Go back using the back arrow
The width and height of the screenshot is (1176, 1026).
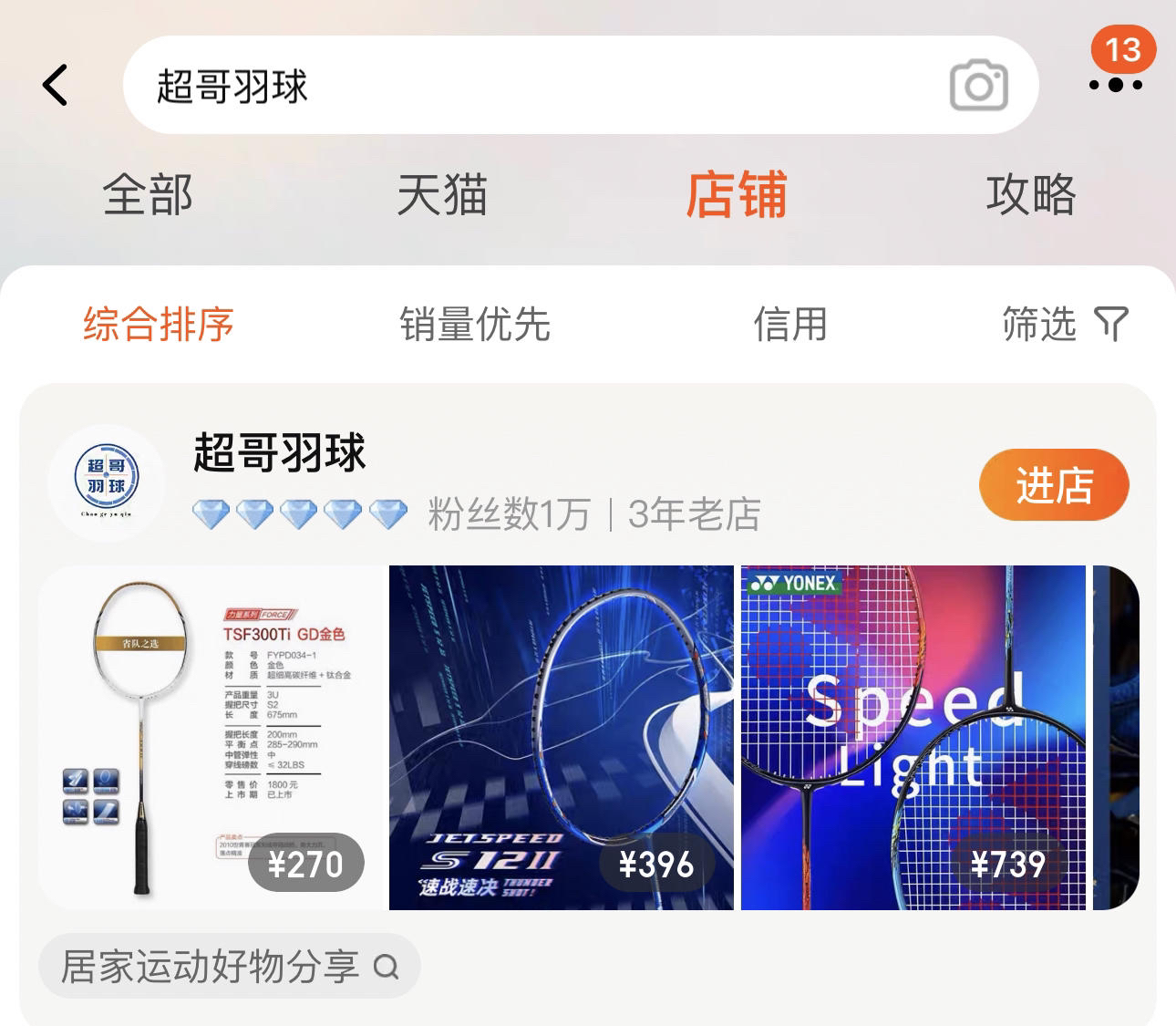(56, 86)
